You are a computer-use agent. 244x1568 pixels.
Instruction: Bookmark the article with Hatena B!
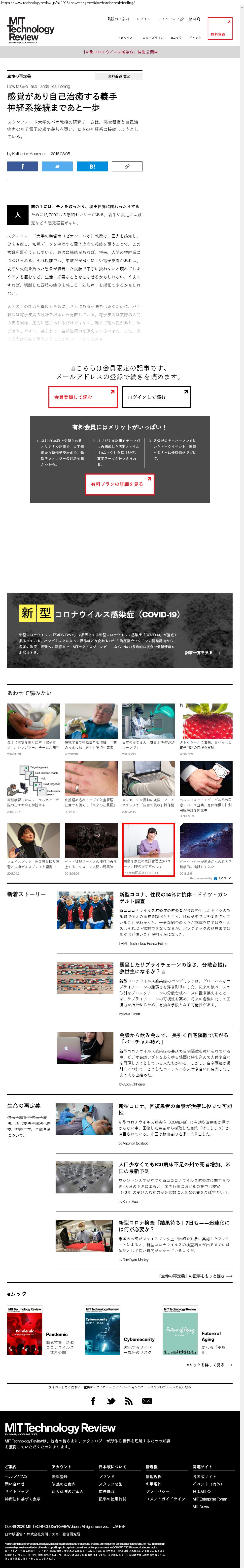(x=92, y=166)
